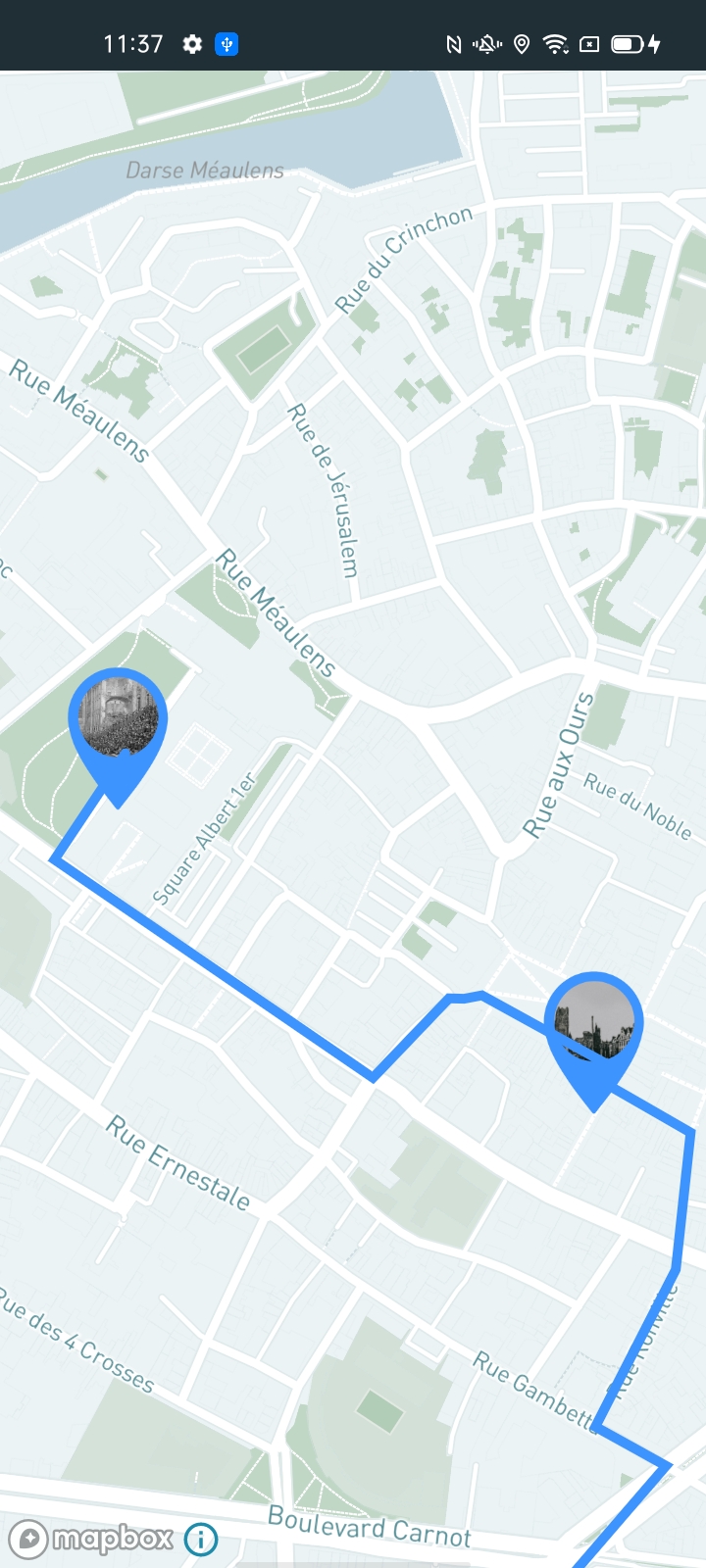Tap the Wi-Fi icon in the status bar
This screenshot has height=1568, width=706.
click(555, 44)
